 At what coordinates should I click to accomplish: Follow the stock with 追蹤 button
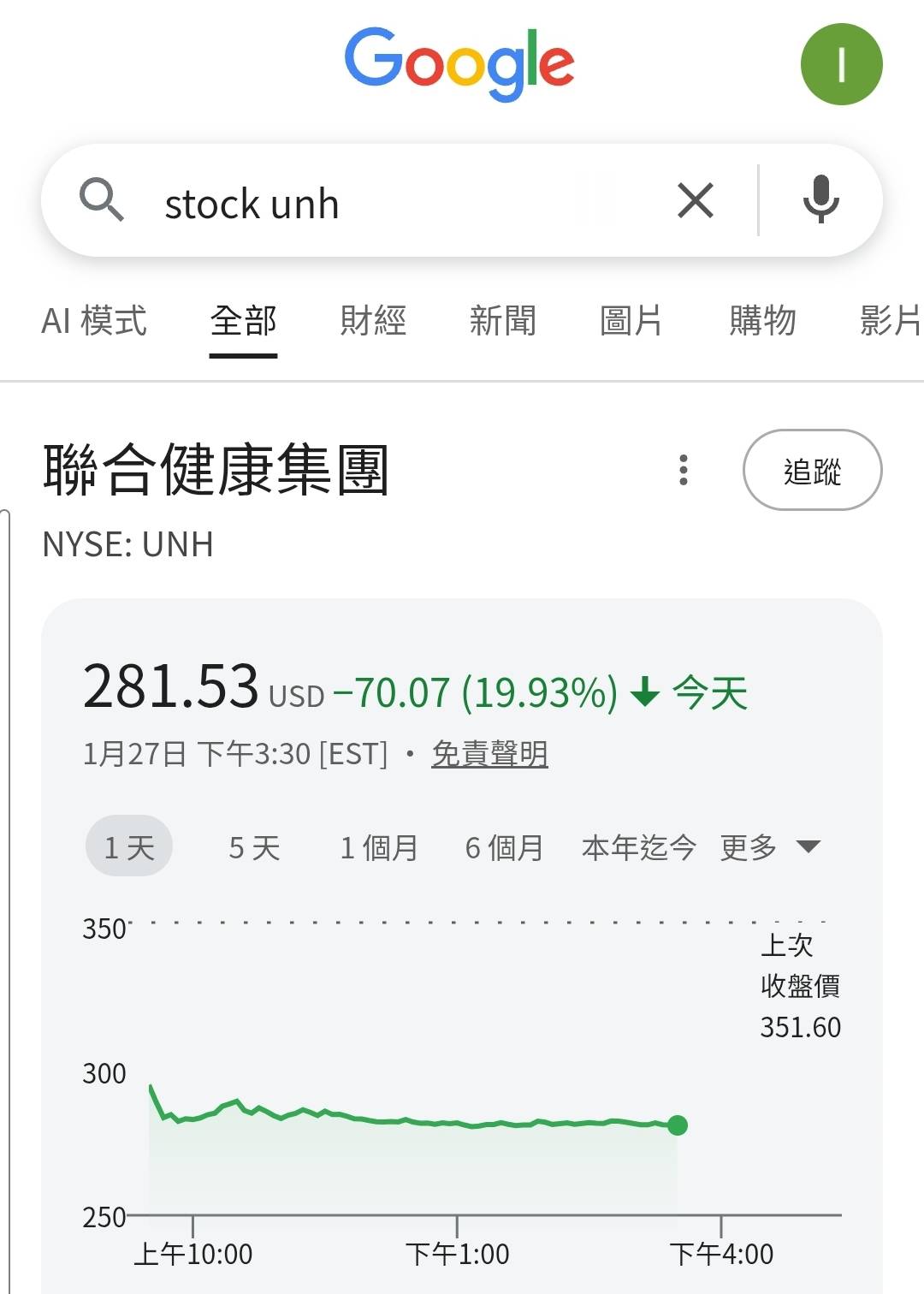pos(812,471)
